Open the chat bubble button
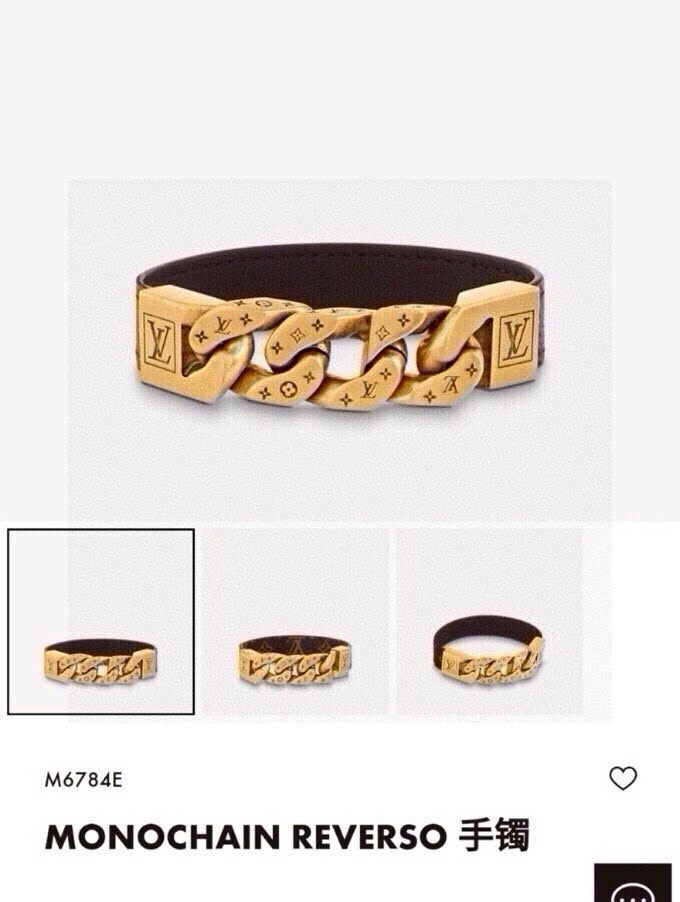 click(x=632, y=886)
